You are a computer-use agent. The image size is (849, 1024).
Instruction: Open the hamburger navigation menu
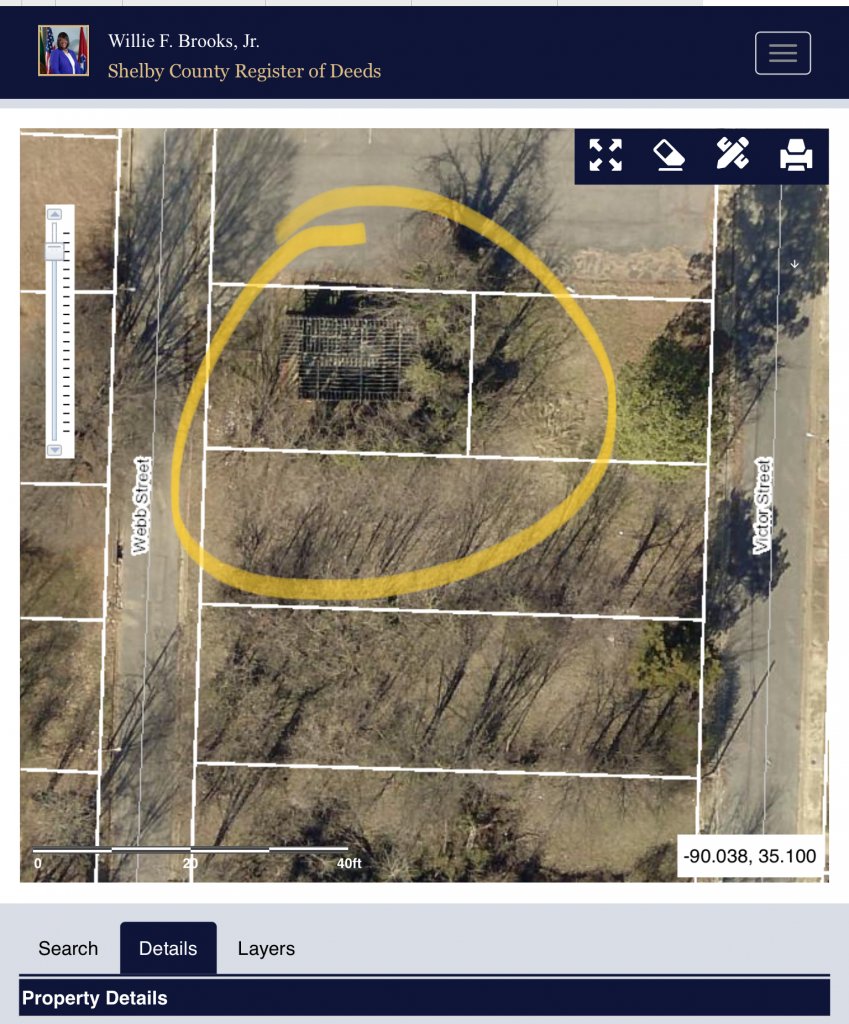(782, 54)
